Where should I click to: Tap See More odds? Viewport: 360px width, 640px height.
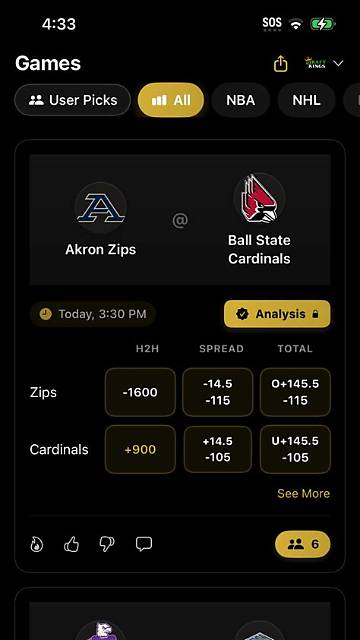pos(303,493)
